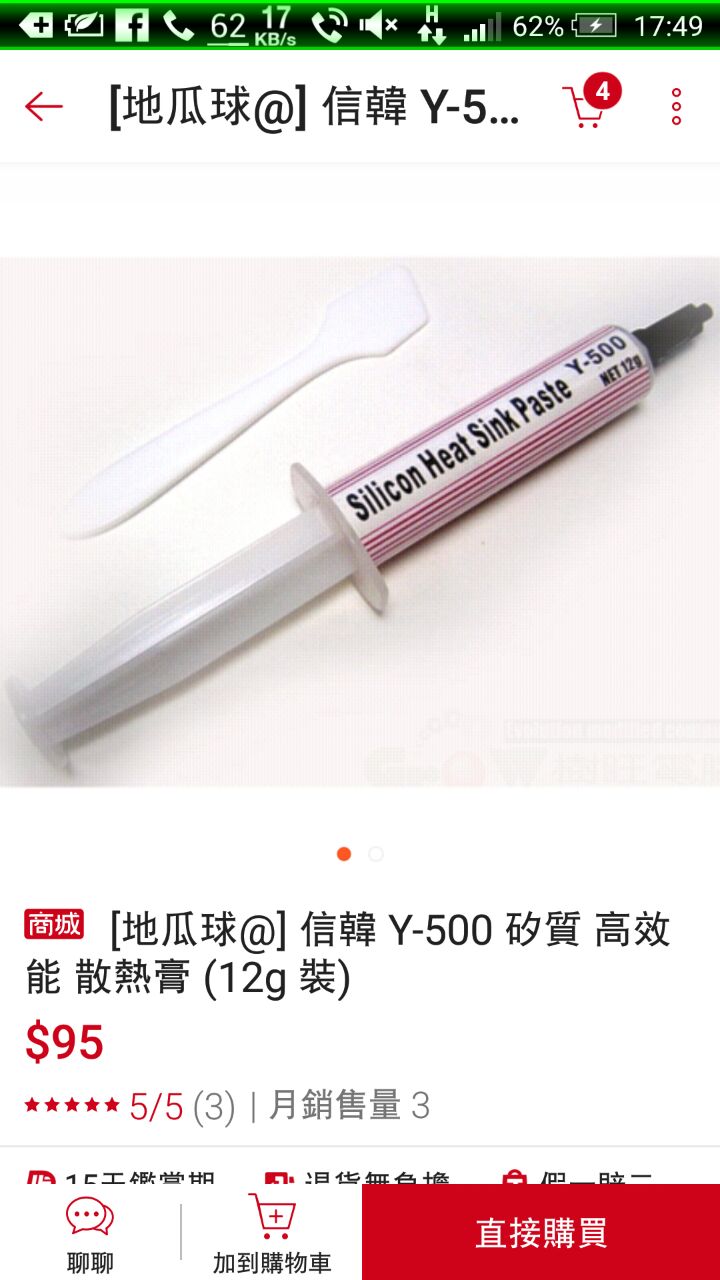Open the three-dot overflow menu
The height and width of the screenshot is (1280, 720).
point(677,106)
